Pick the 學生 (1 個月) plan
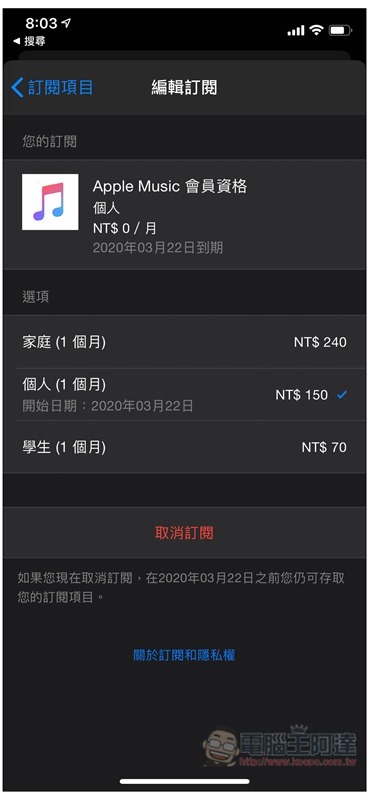 click(x=184, y=447)
